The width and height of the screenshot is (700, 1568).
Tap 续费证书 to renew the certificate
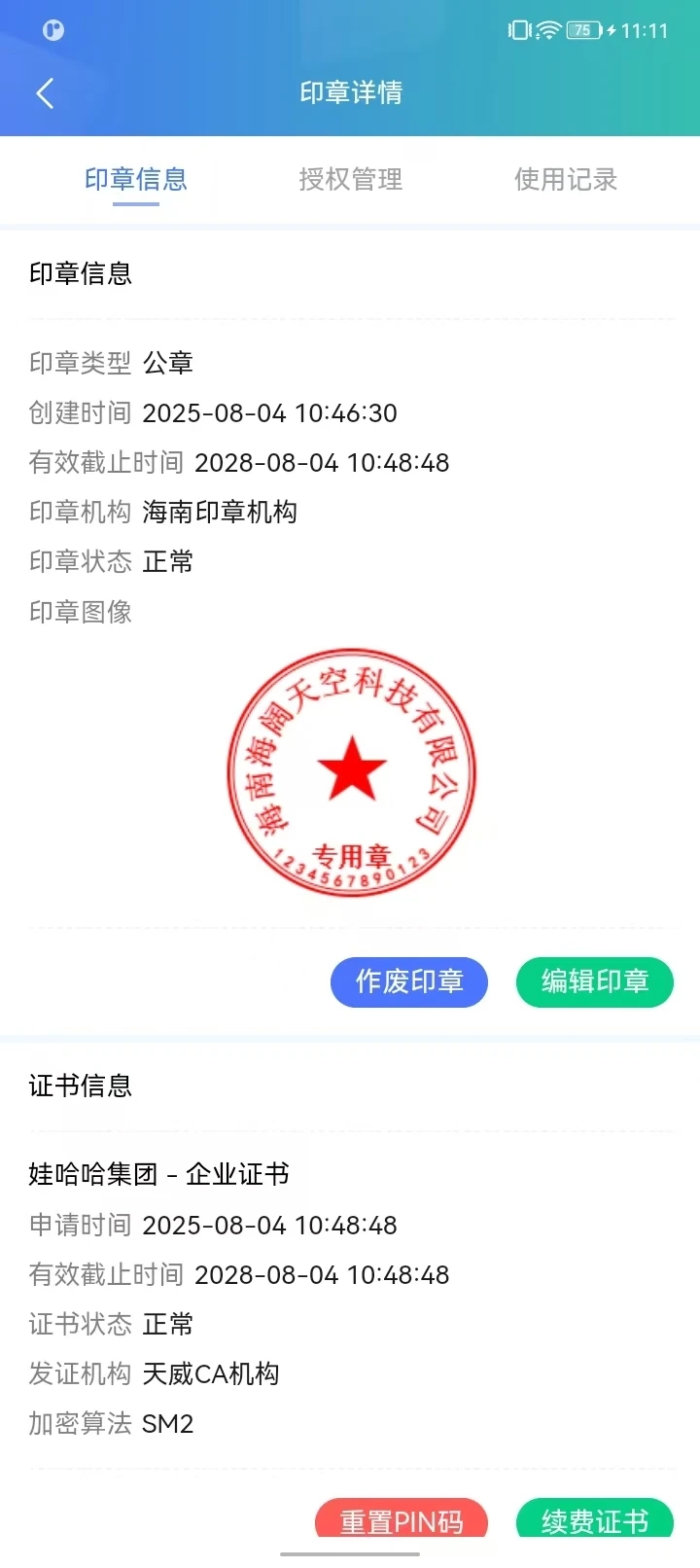point(594,1520)
